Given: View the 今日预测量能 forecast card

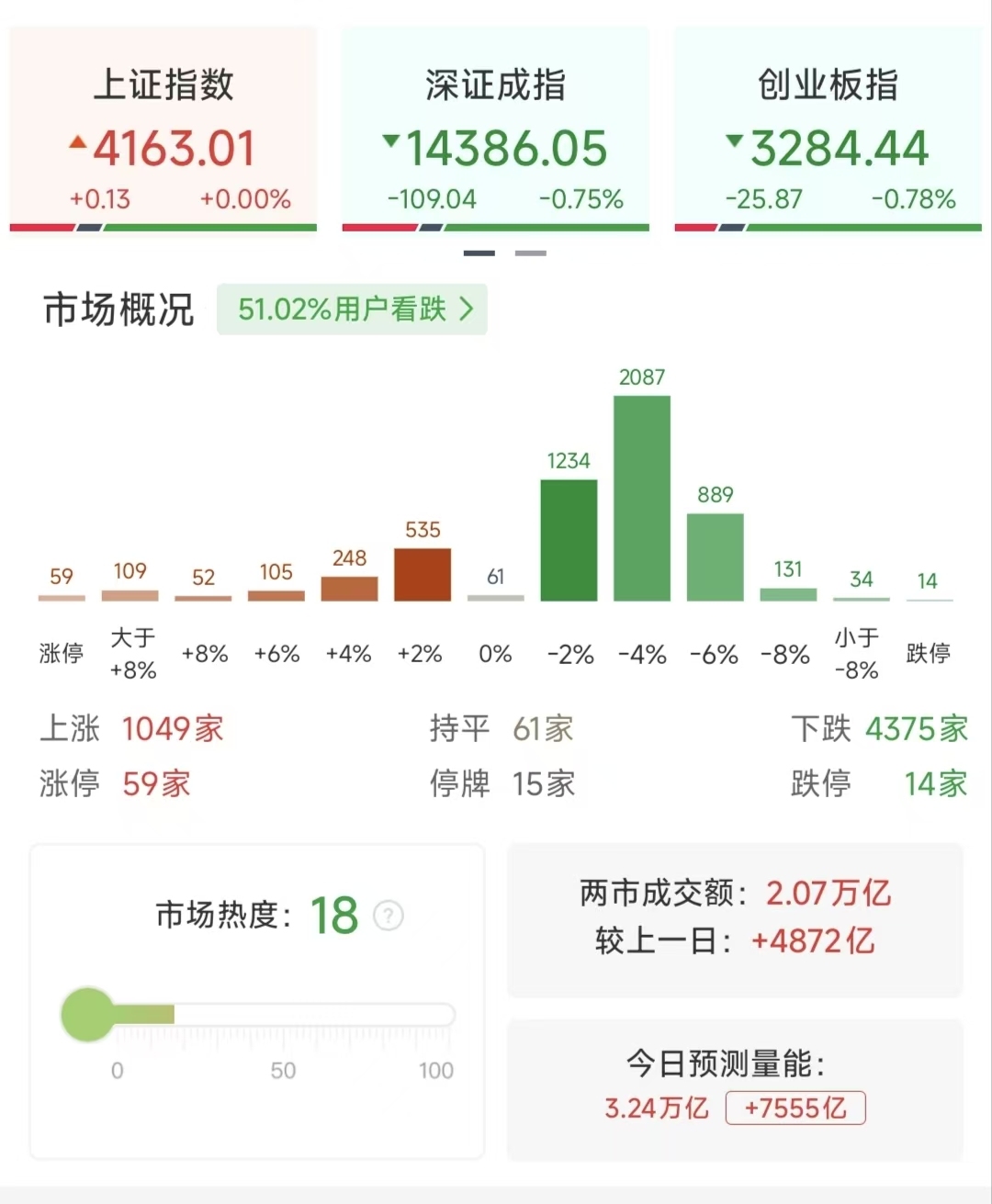Looking at the screenshot, I should click(735, 1087).
